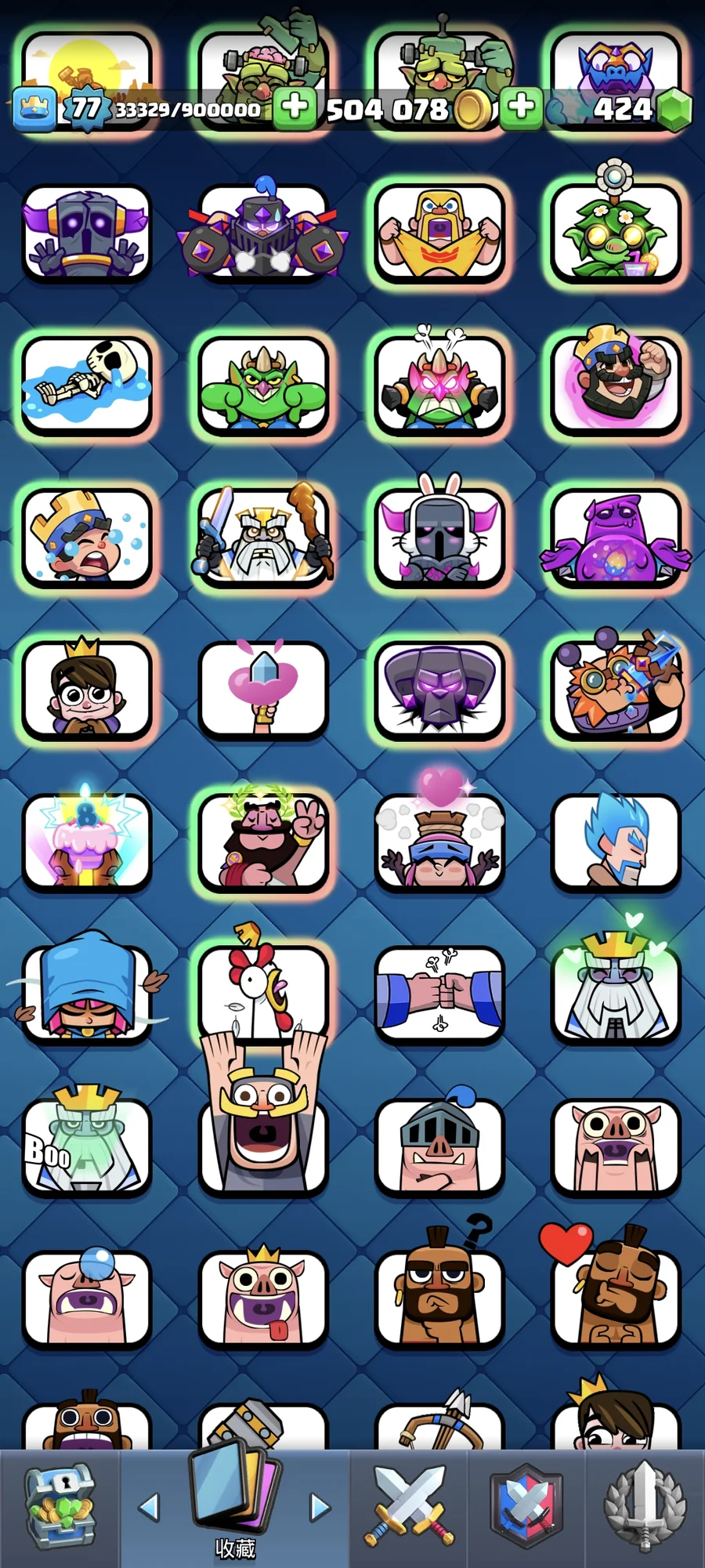
Task: Choose the ghost king Boo emote
Action: tap(86, 1146)
